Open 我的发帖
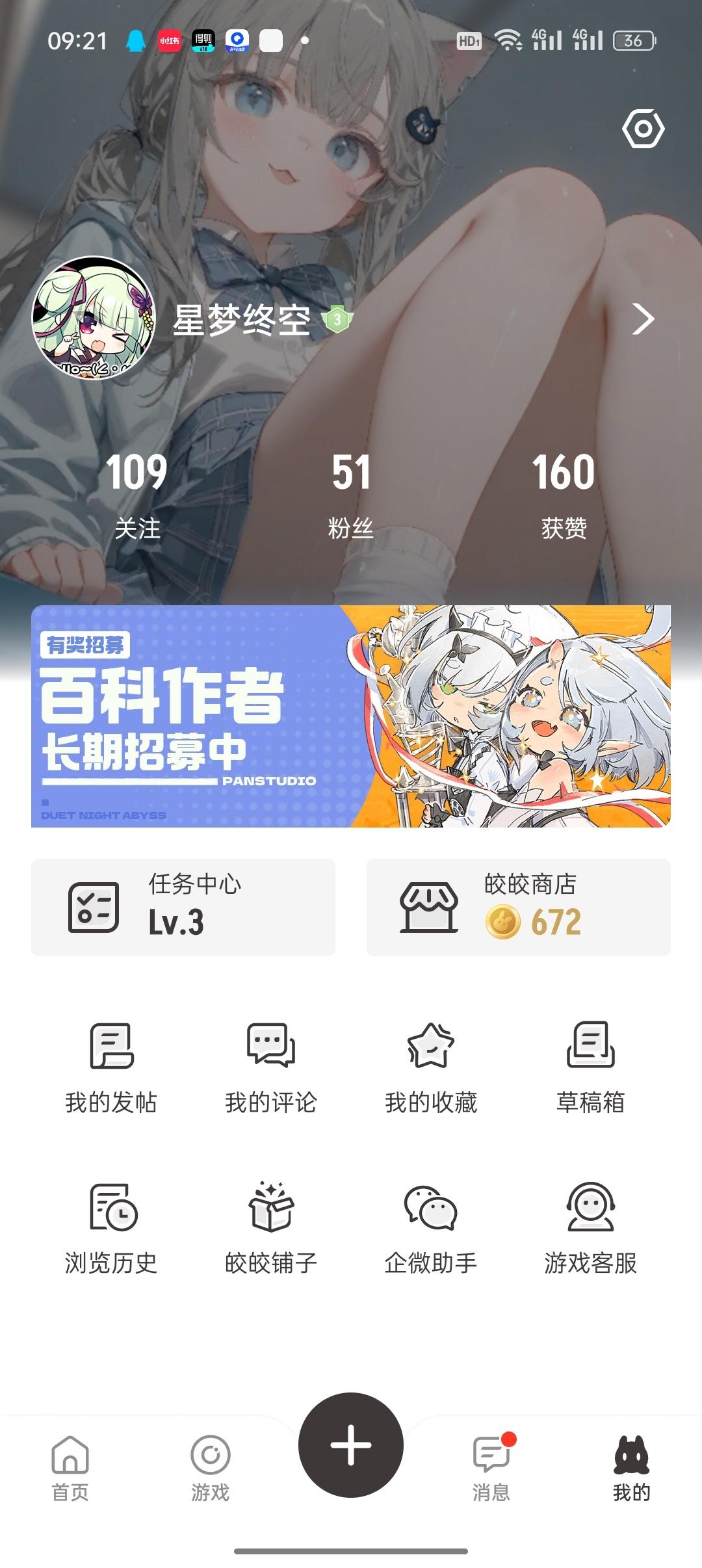This screenshot has height=1568, width=702. (111, 1067)
